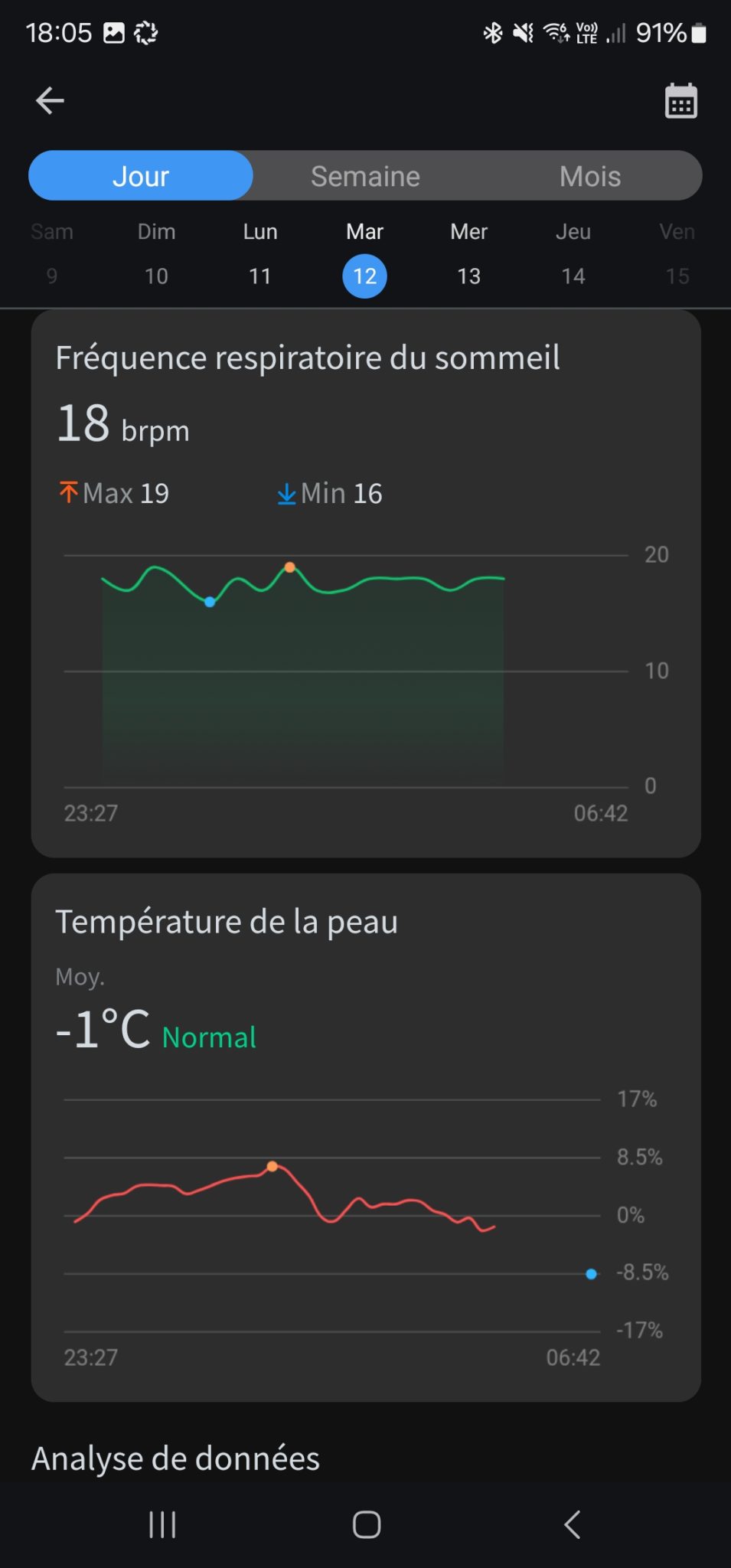The width and height of the screenshot is (731, 1568).
Task: Select Lun 11 in the date strip
Action: (260, 254)
